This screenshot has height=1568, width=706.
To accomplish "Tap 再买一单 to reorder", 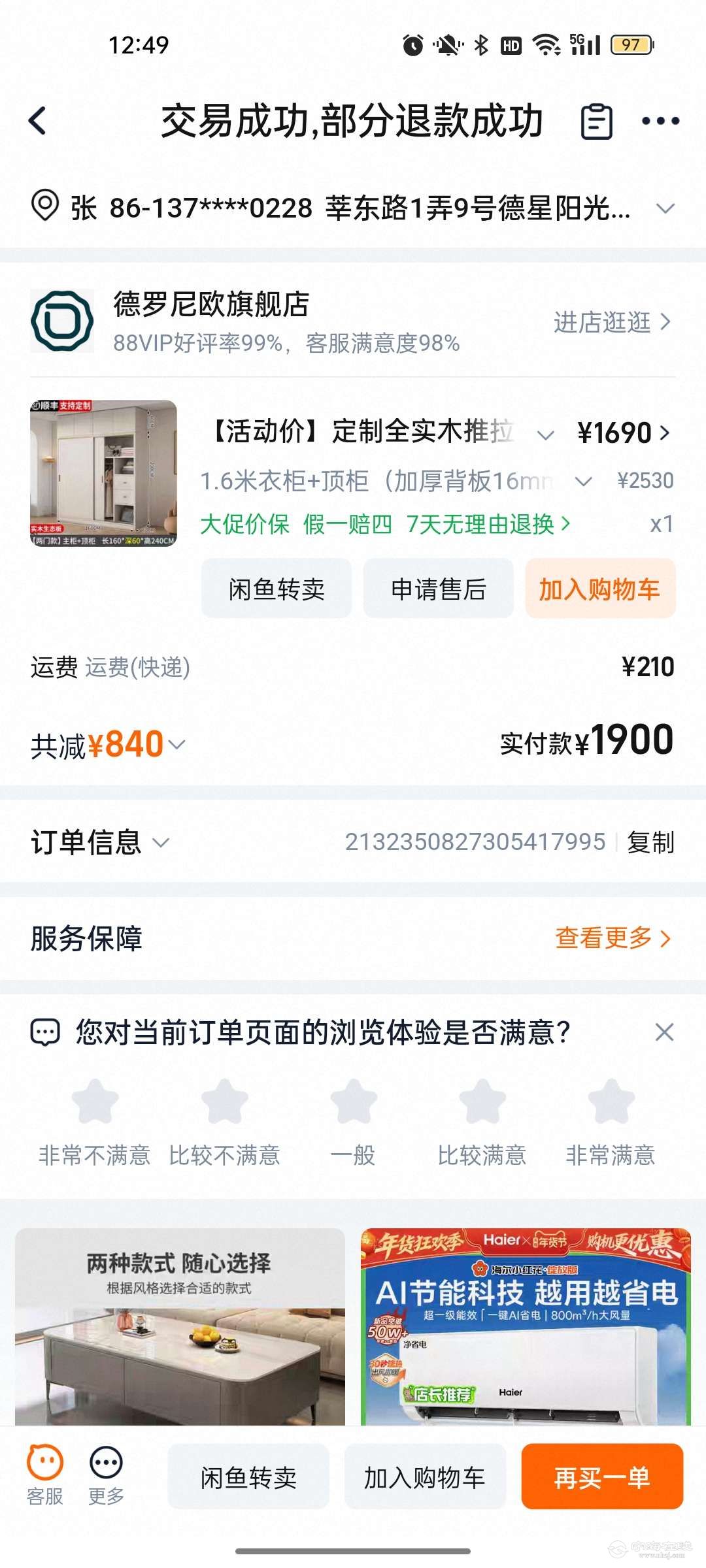I will 601,1477.
